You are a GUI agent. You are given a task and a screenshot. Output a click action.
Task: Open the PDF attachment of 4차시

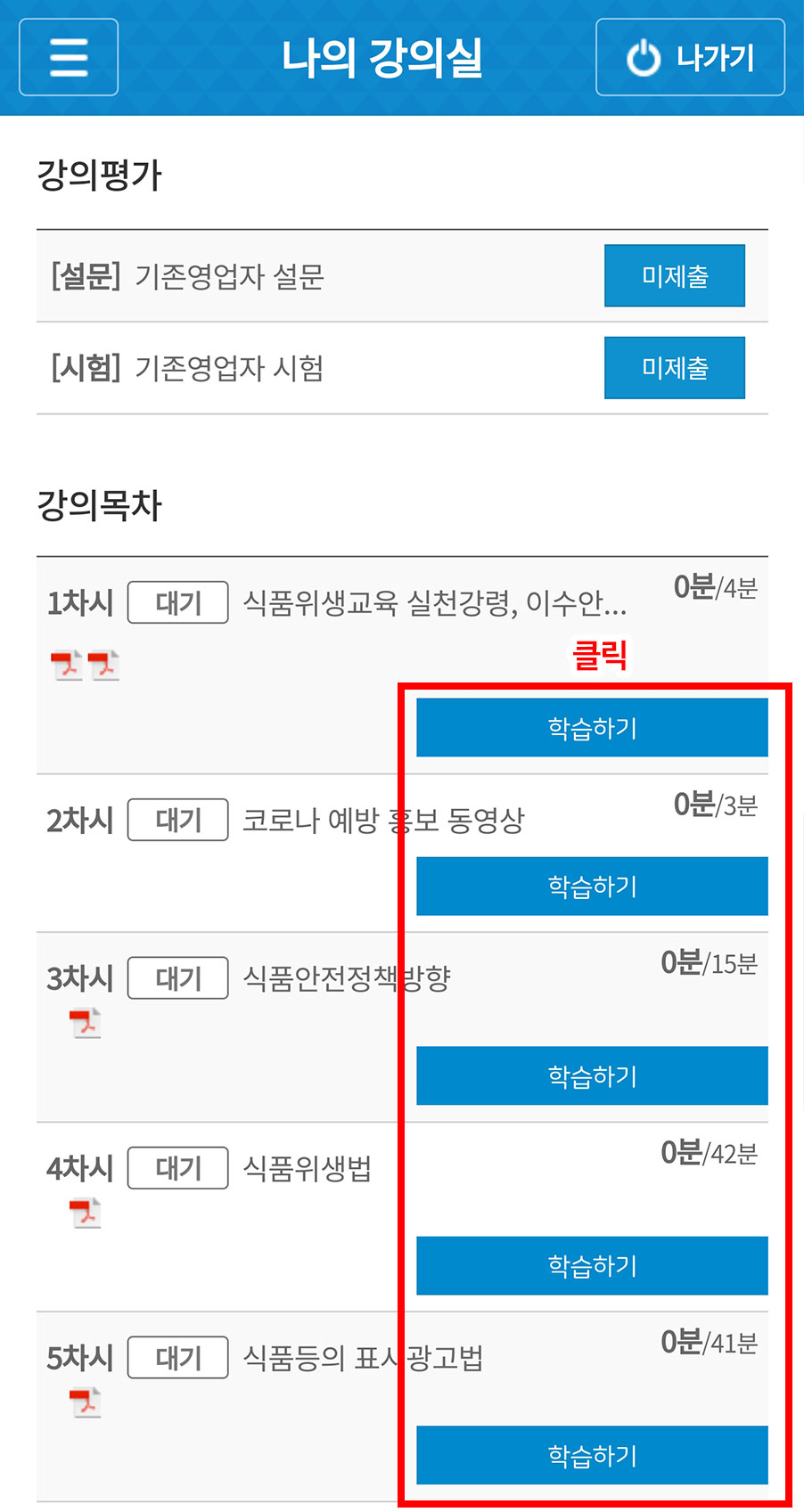click(x=86, y=1213)
